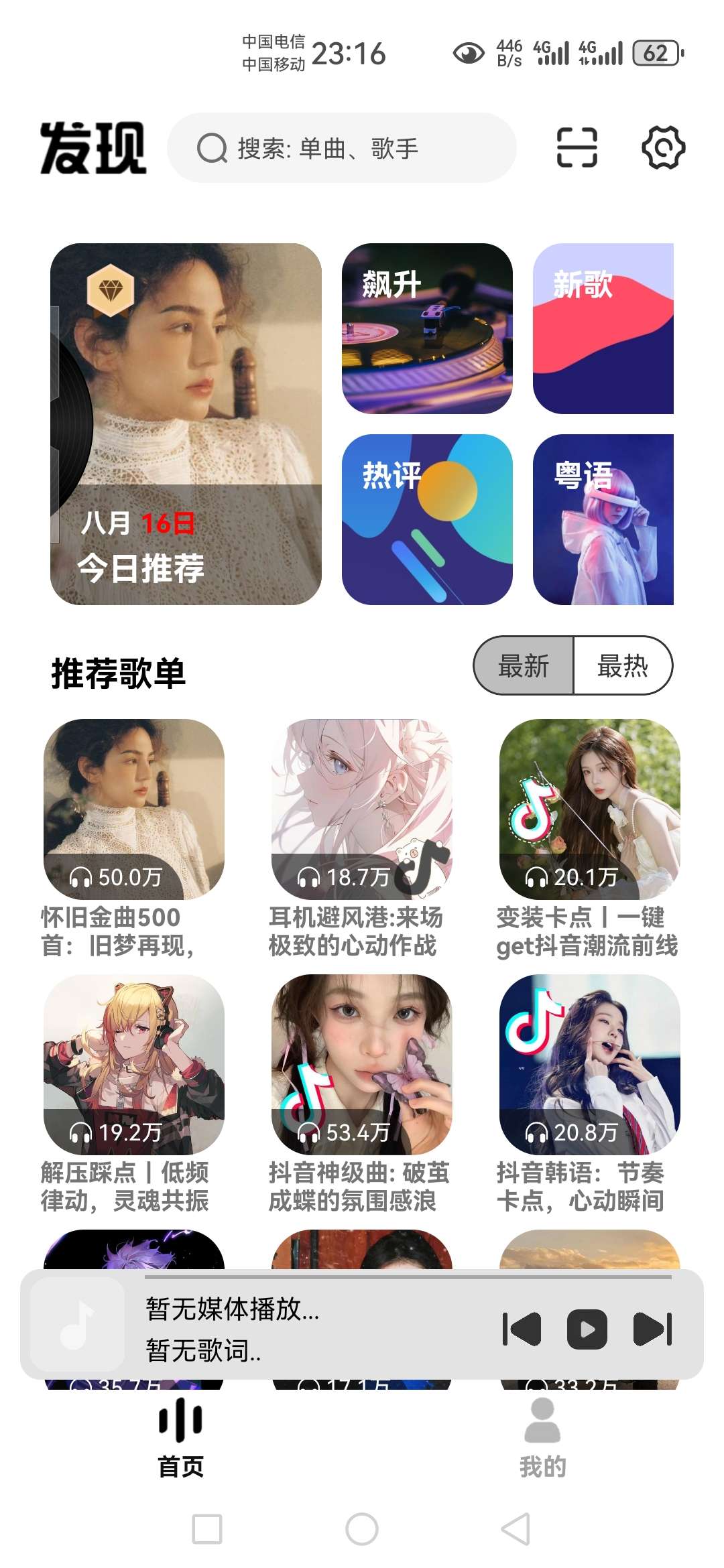Start playback with the play button
Screen dimensions: 724x1568
click(x=587, y=1329)
